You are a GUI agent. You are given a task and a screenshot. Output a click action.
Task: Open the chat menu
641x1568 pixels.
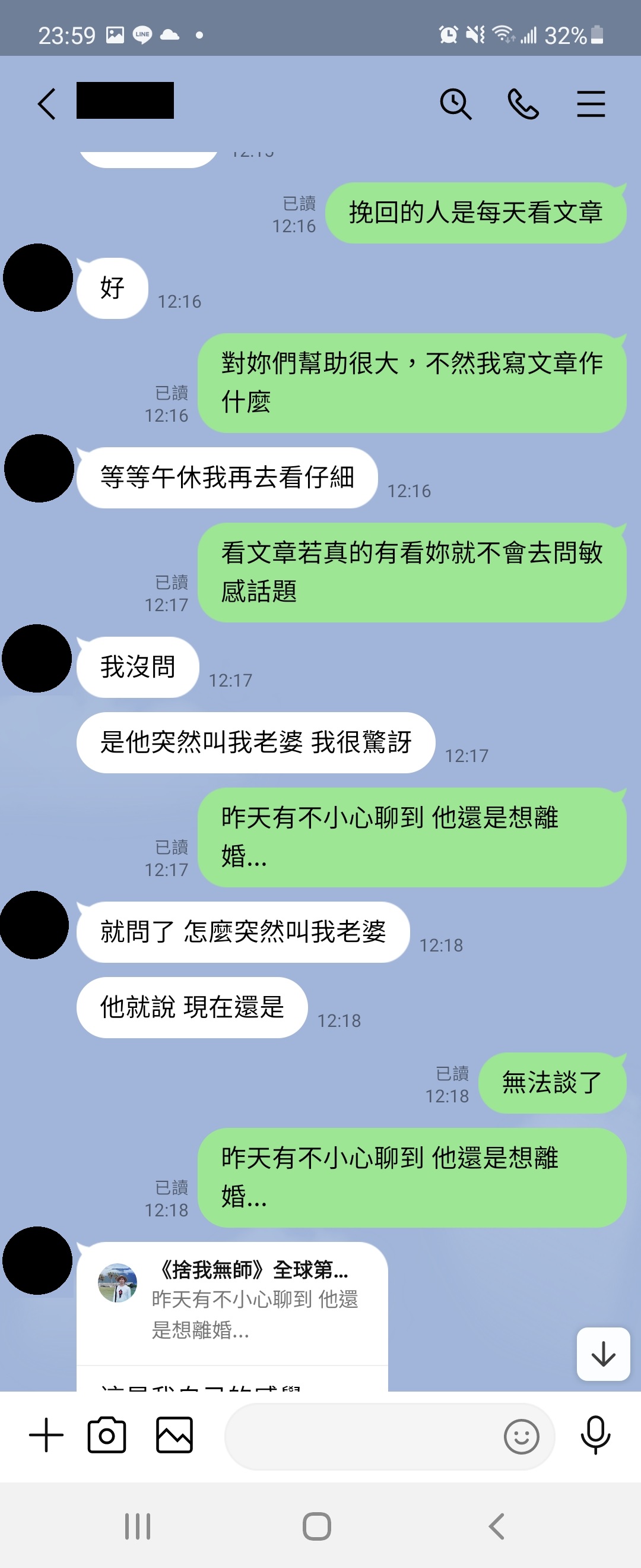pos(591,103)
